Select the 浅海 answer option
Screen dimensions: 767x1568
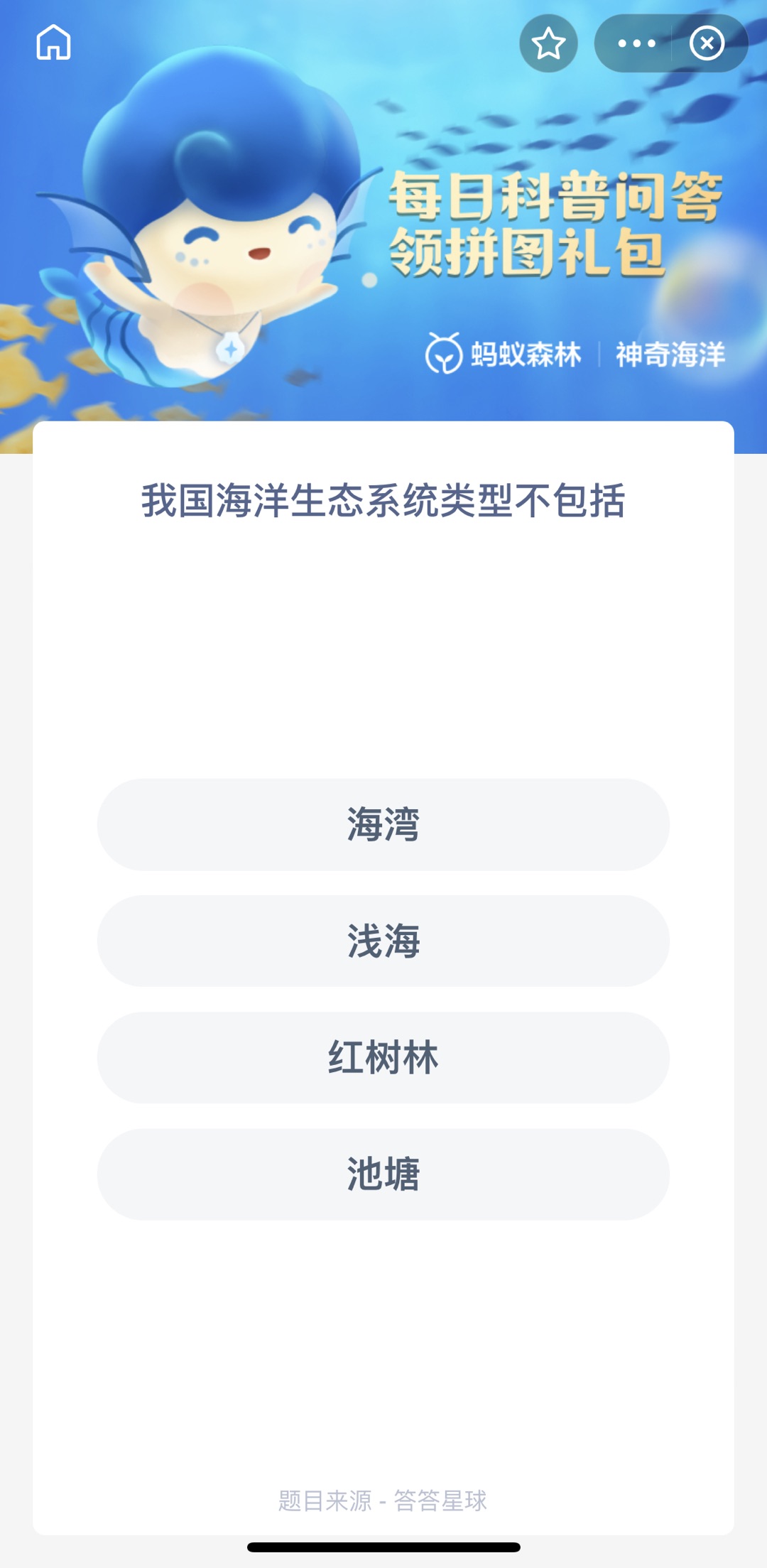pos(383,941)
